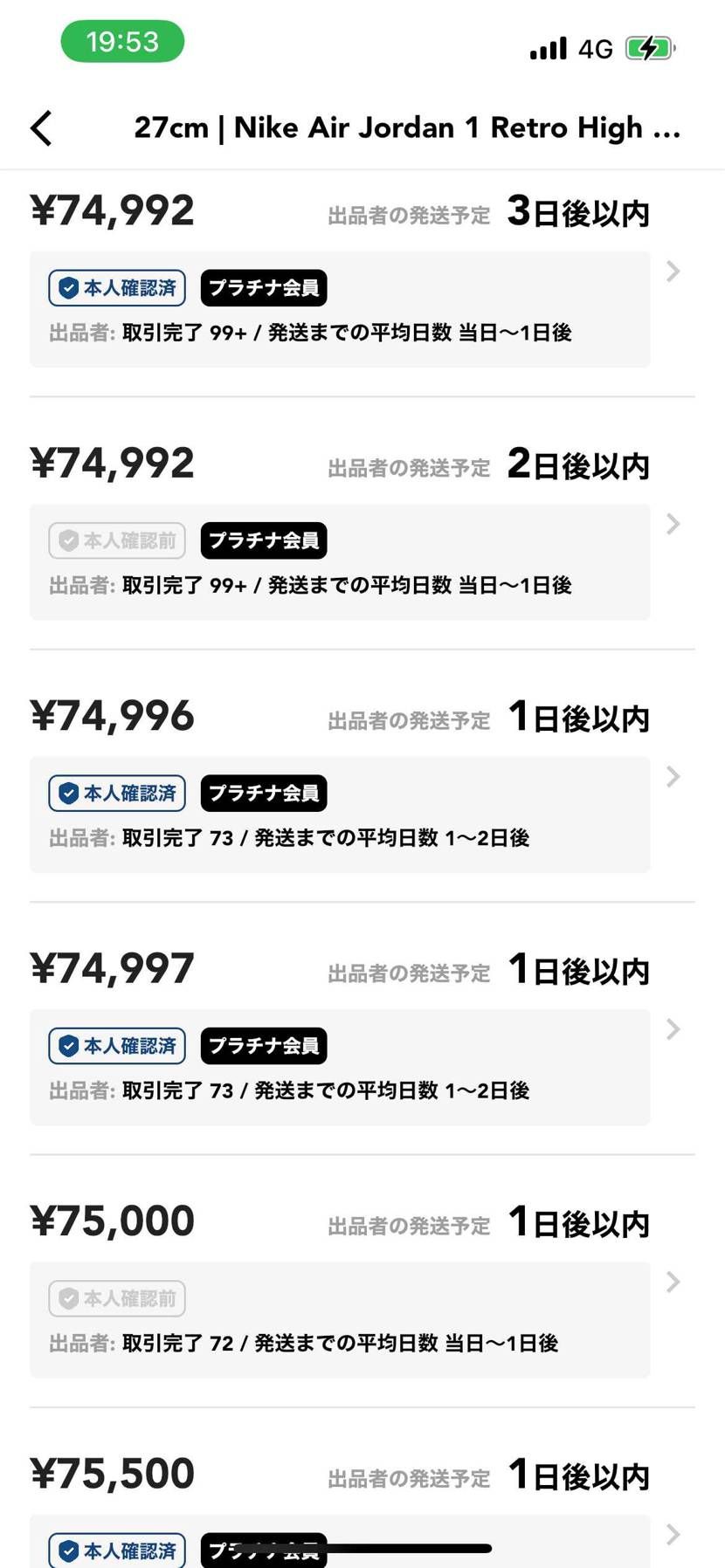Tap the blue check icon on the ¥74,996 listing
Viewport: 725px width, 1568px height.
[69, 793]
